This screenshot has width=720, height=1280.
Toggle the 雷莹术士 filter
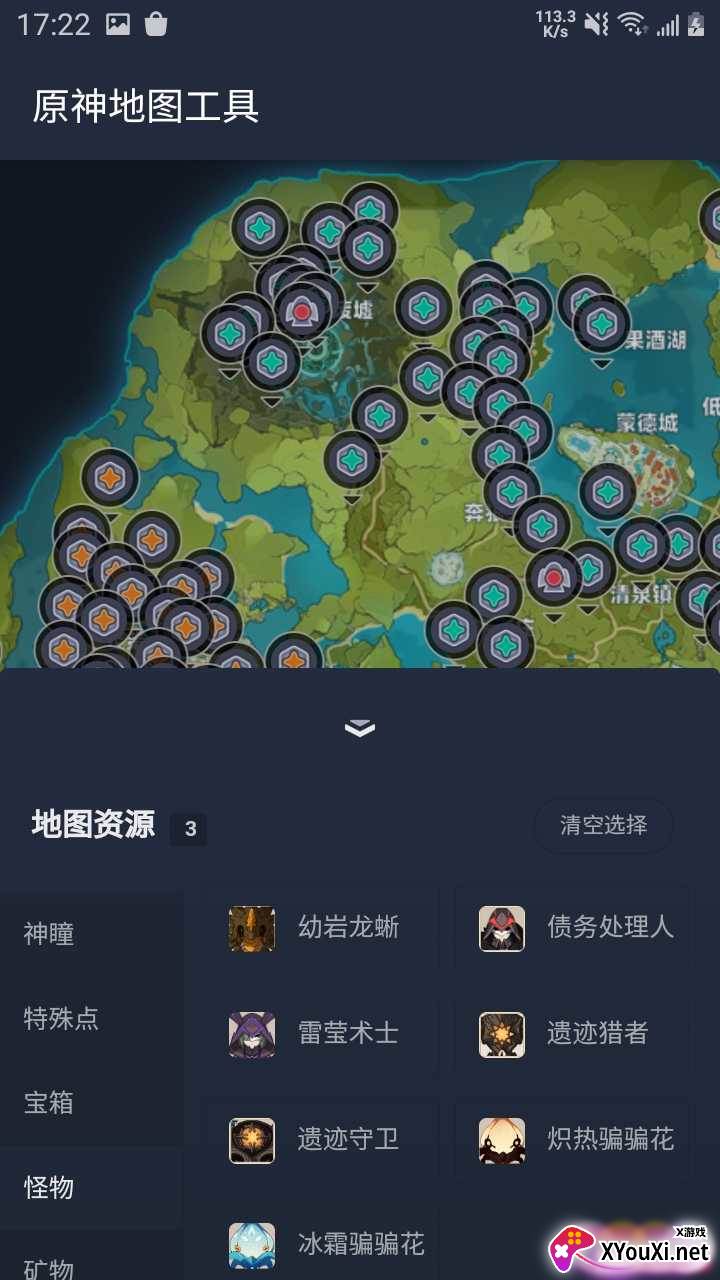tap(320, 1034)
